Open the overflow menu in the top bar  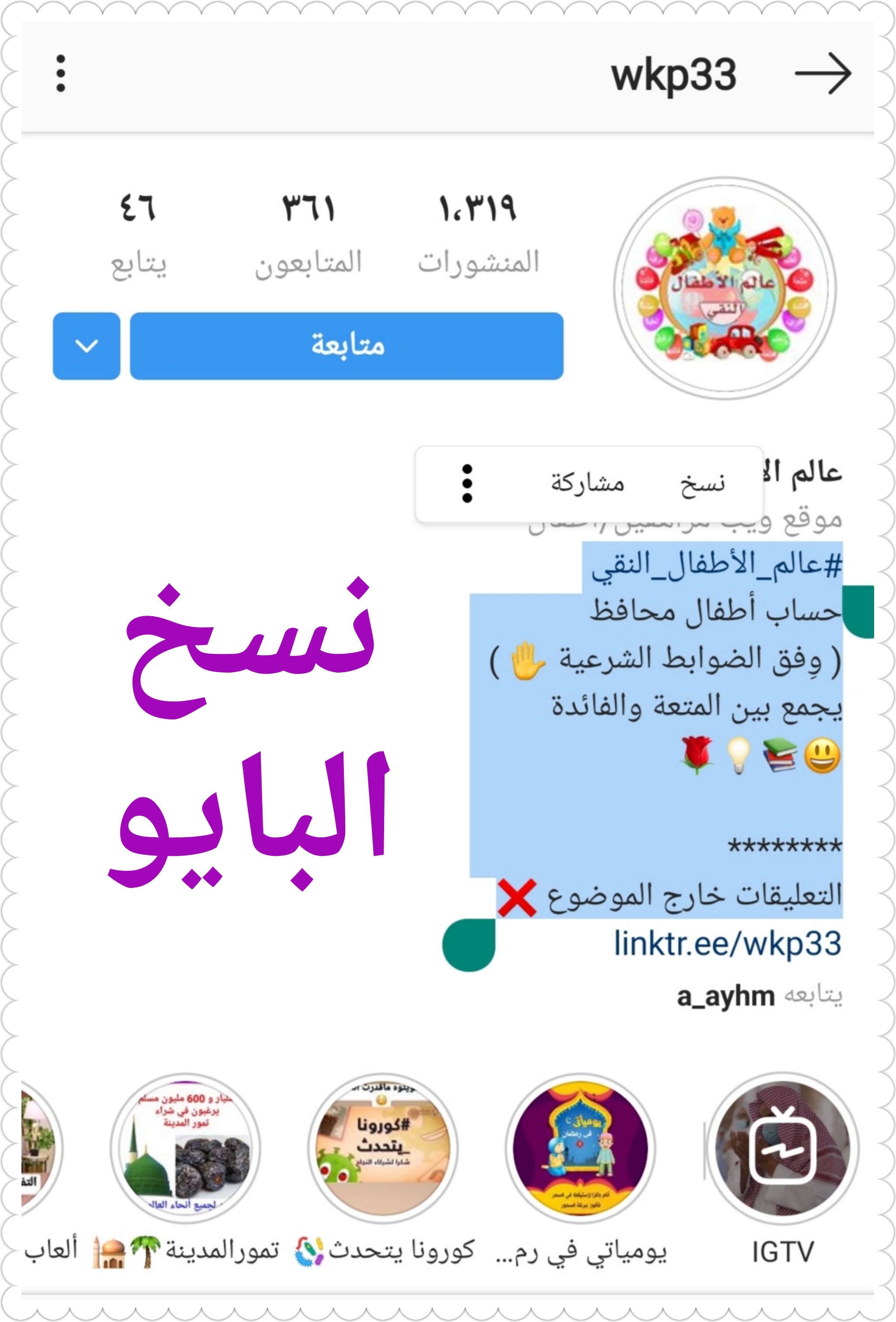point(61,74)
